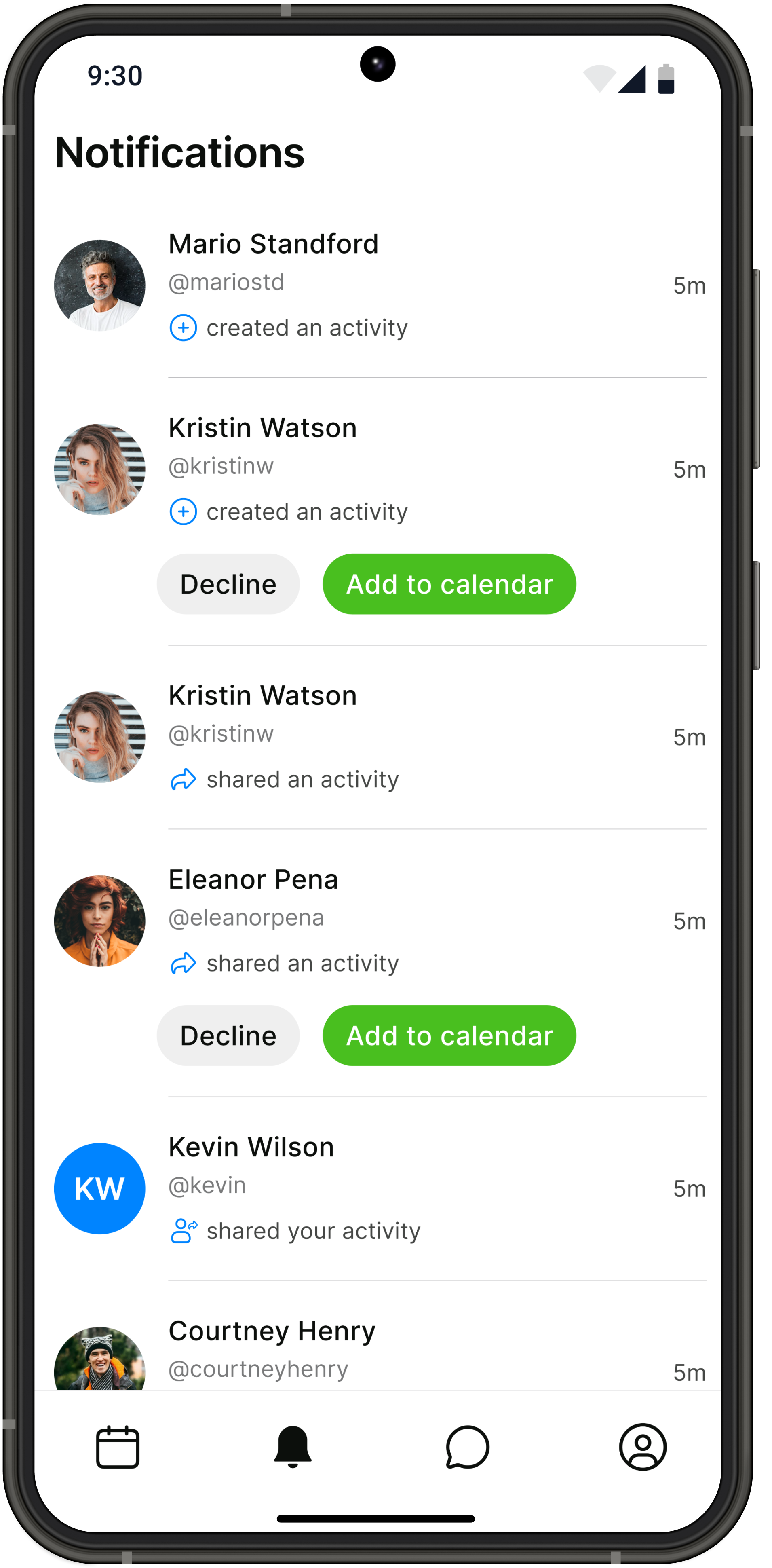Switch to the notifications bell tab

pyautogui.click(x=293, y=1447)
